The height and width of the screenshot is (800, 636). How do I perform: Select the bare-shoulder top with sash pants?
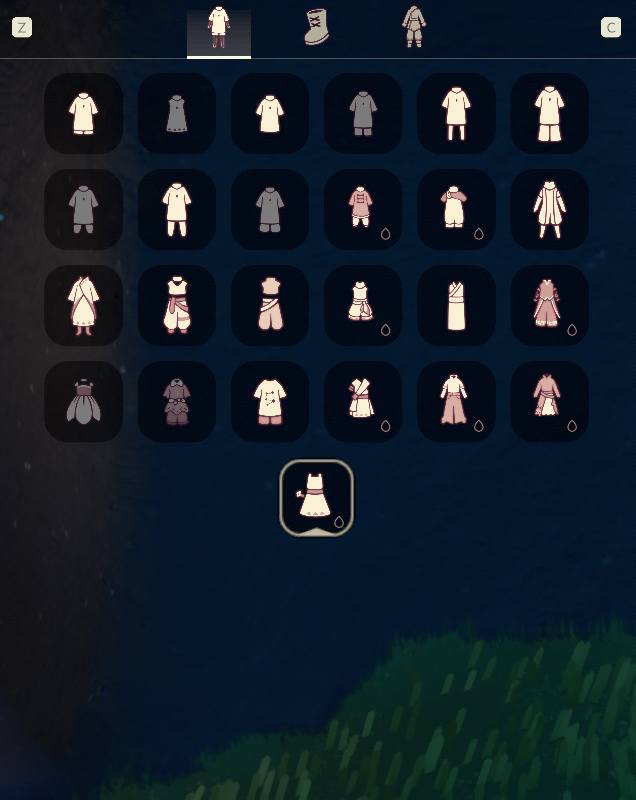point(270,306)
